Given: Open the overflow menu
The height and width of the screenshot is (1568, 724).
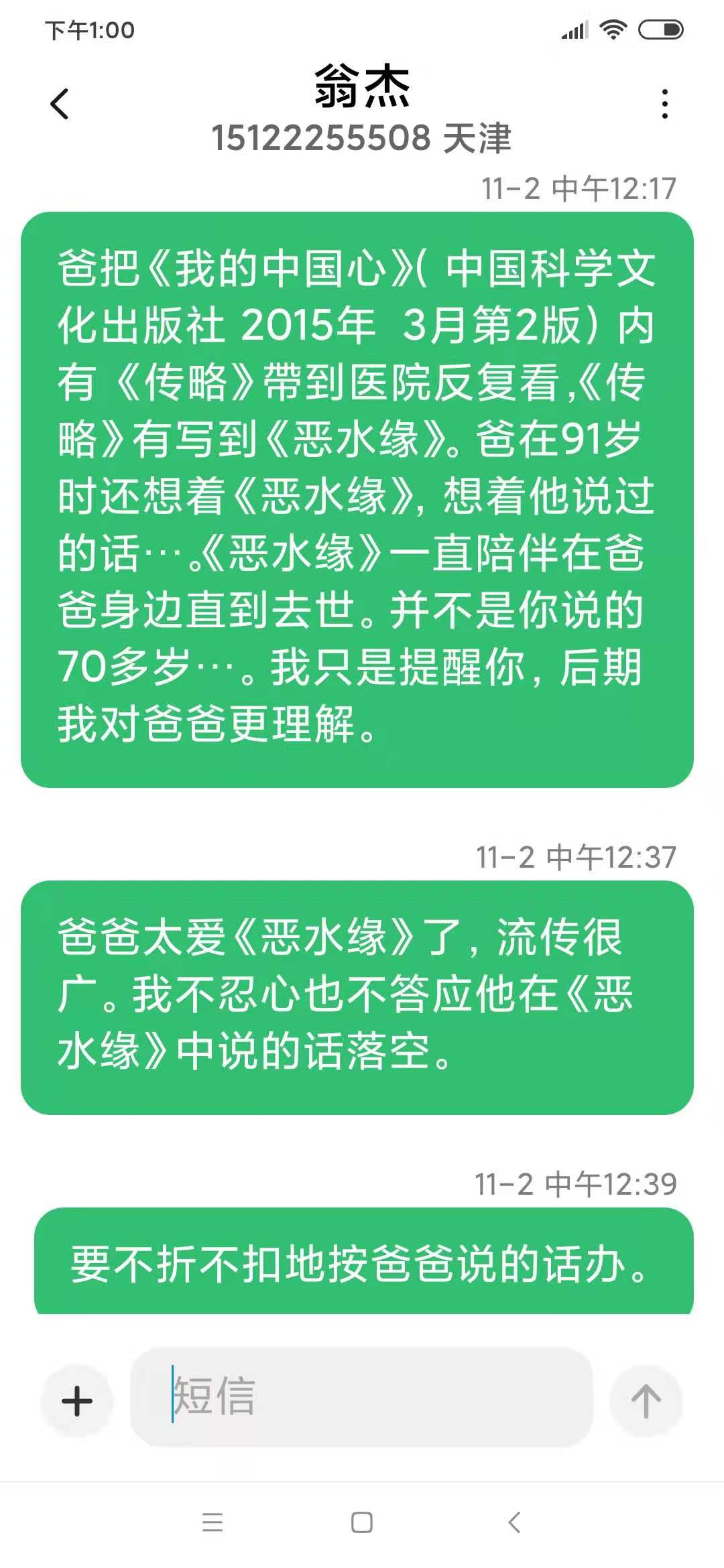Looking at the screenshot, I should click(x=664, y=104).
